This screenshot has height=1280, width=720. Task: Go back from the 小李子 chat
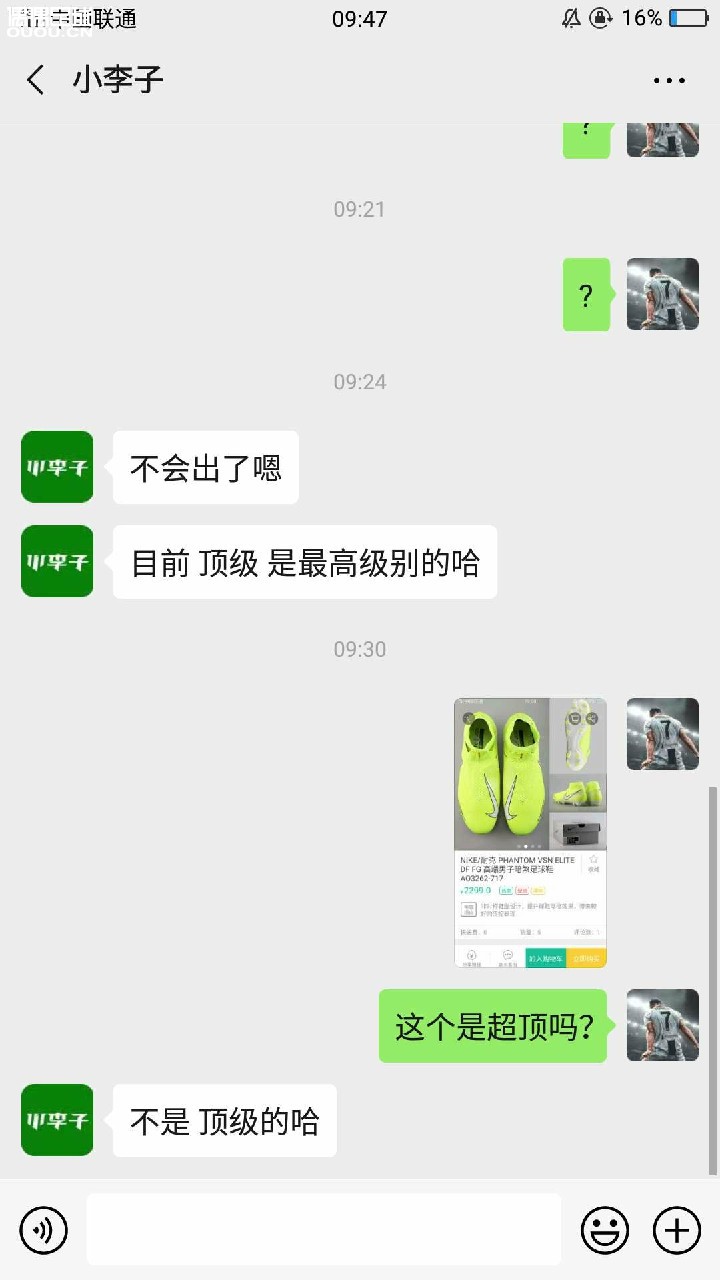36,80
